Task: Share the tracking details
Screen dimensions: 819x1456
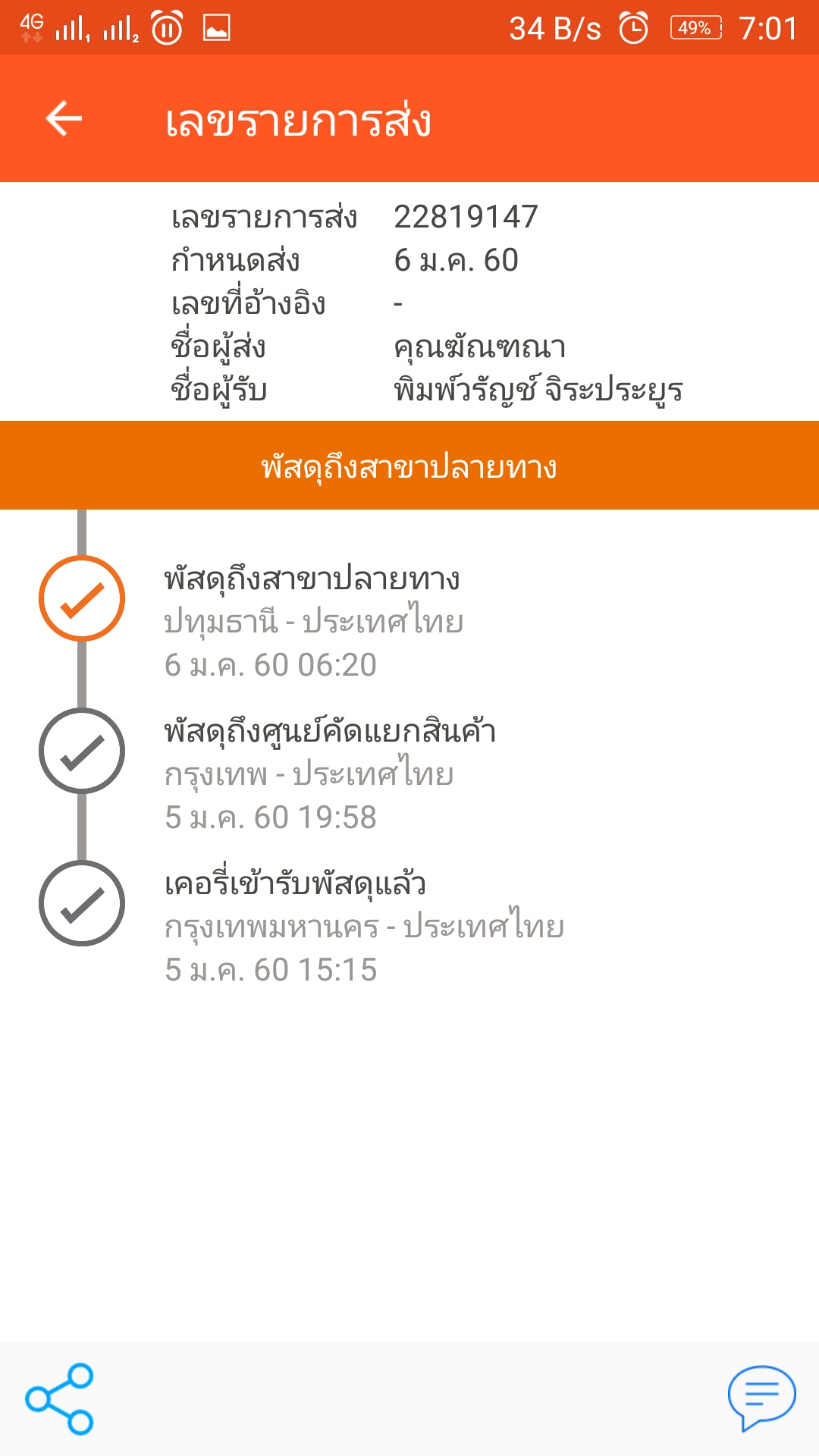Action: tap(59, 1399)
